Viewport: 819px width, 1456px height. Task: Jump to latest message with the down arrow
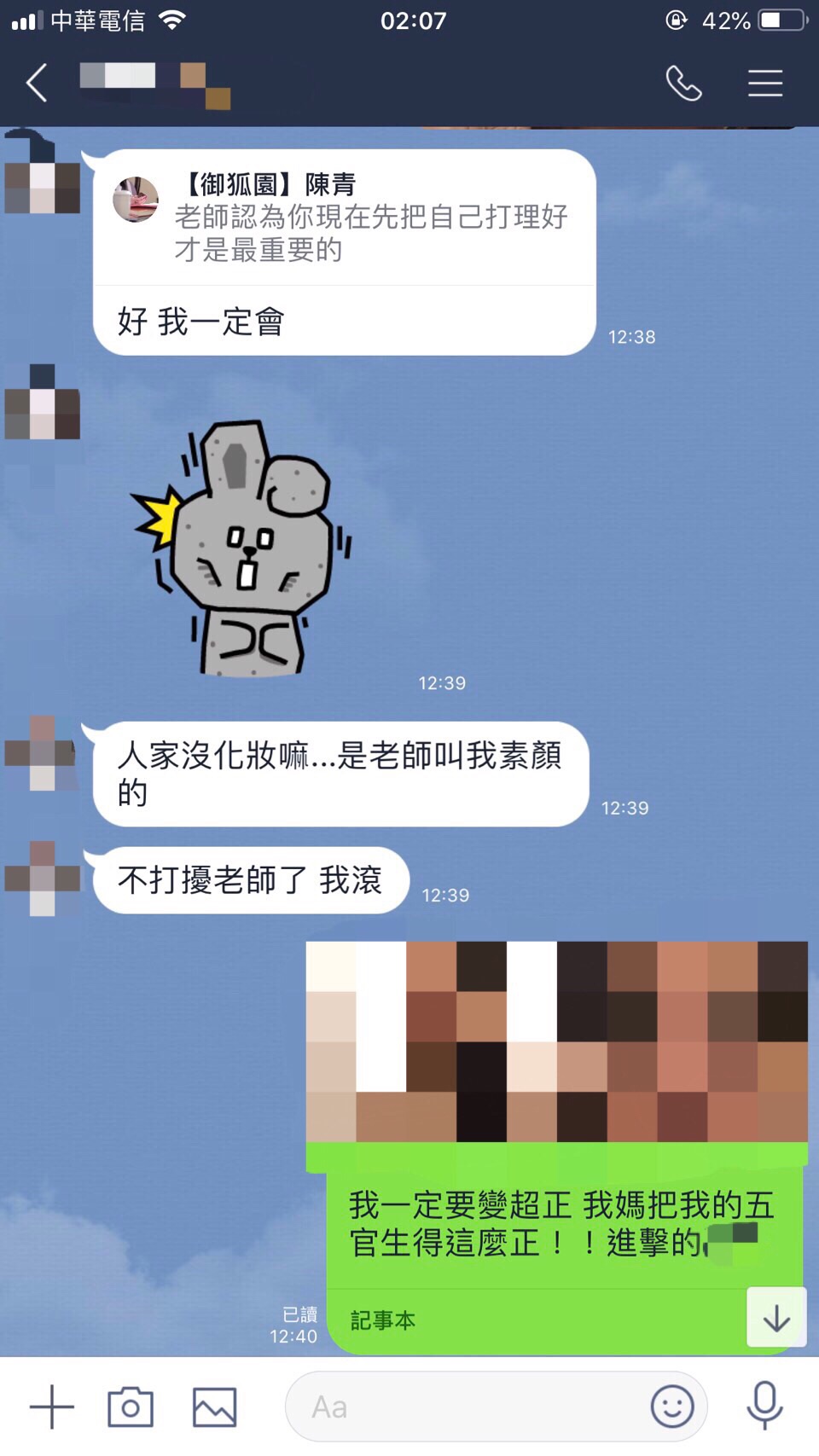[776, 1318]
